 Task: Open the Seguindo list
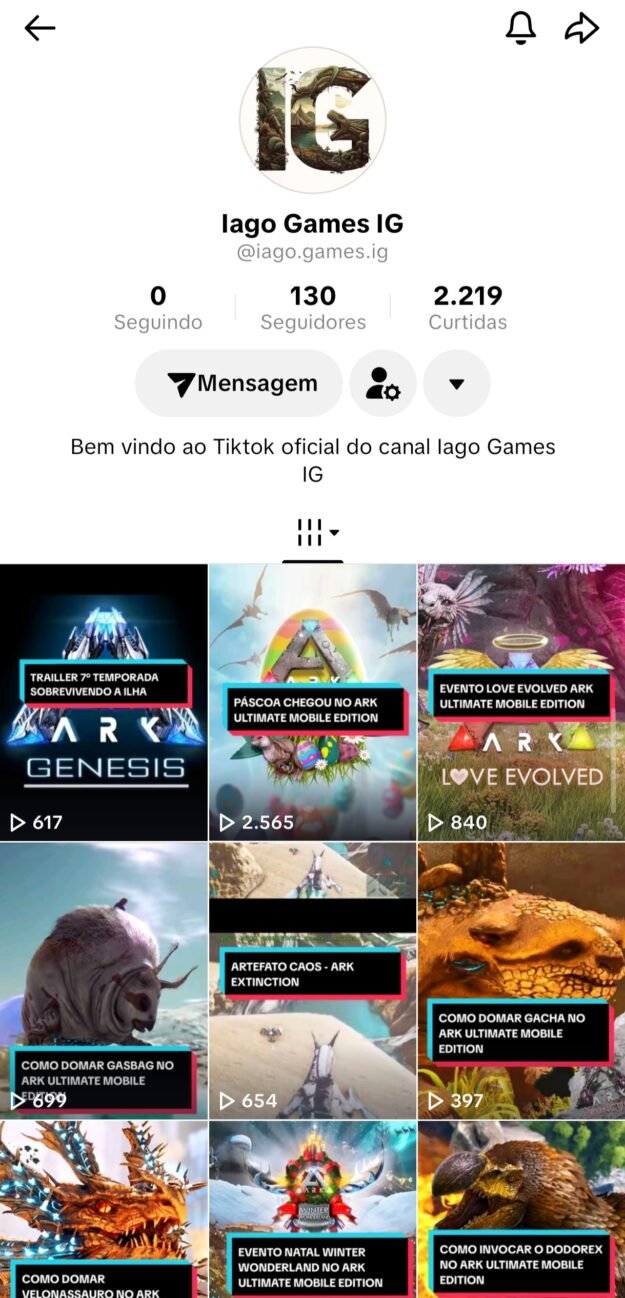pyautogui.click(x=158, y=308)
